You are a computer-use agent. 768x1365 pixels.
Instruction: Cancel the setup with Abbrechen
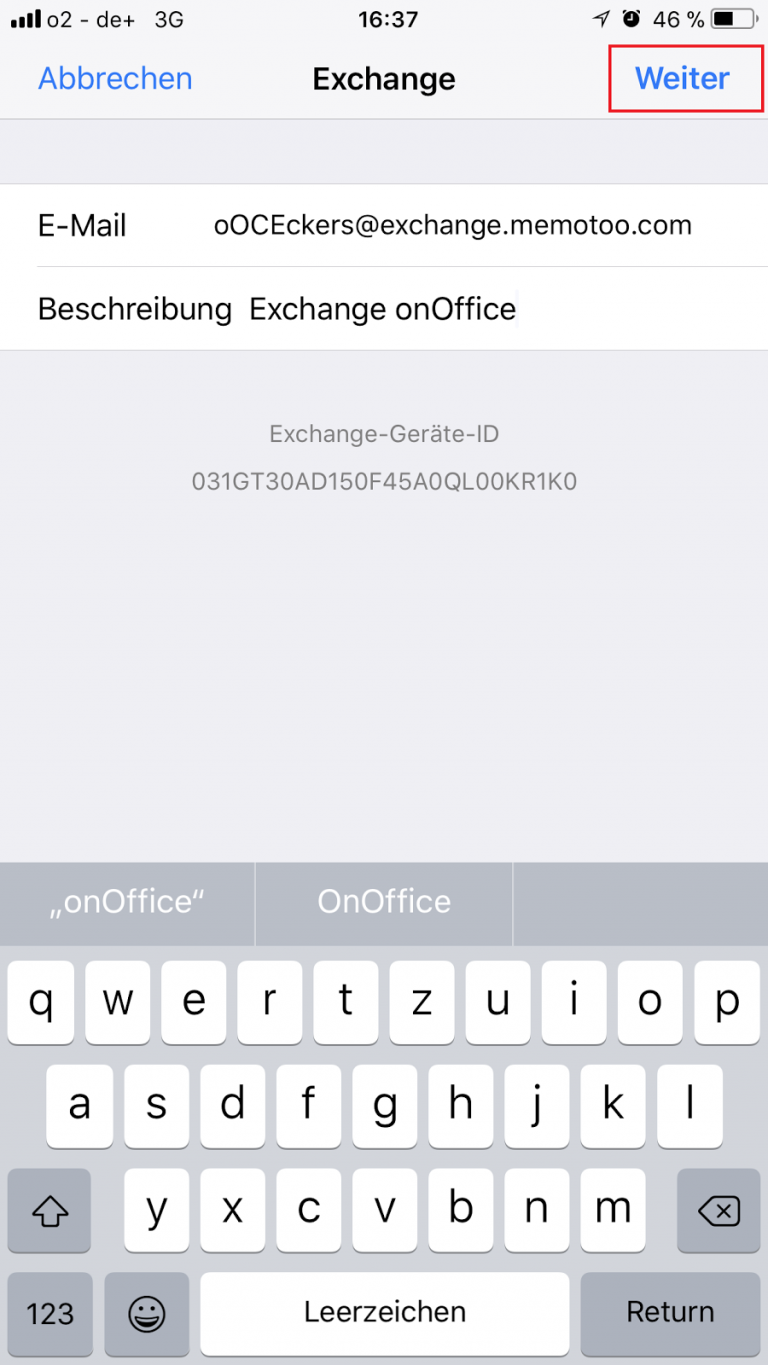114,79
